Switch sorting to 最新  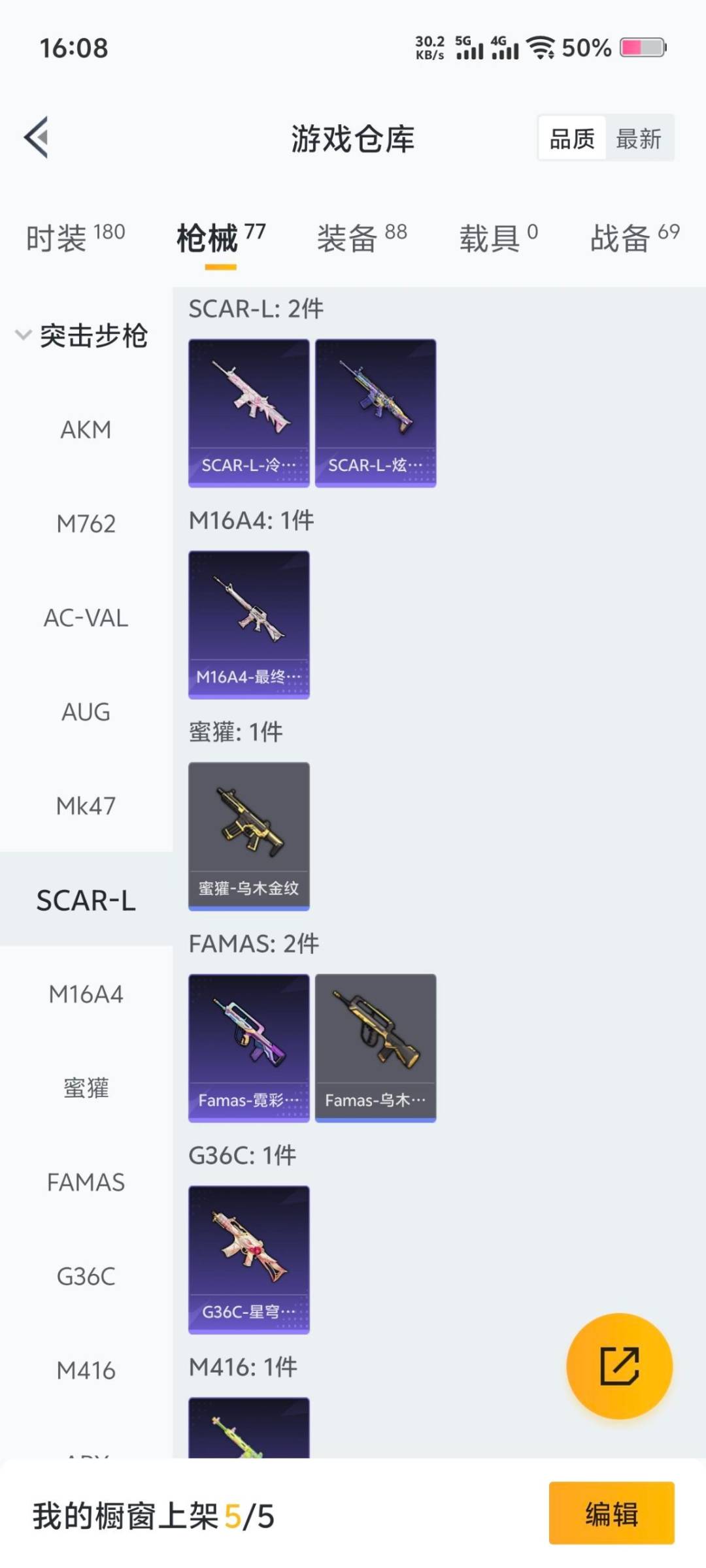click(639, 139)
